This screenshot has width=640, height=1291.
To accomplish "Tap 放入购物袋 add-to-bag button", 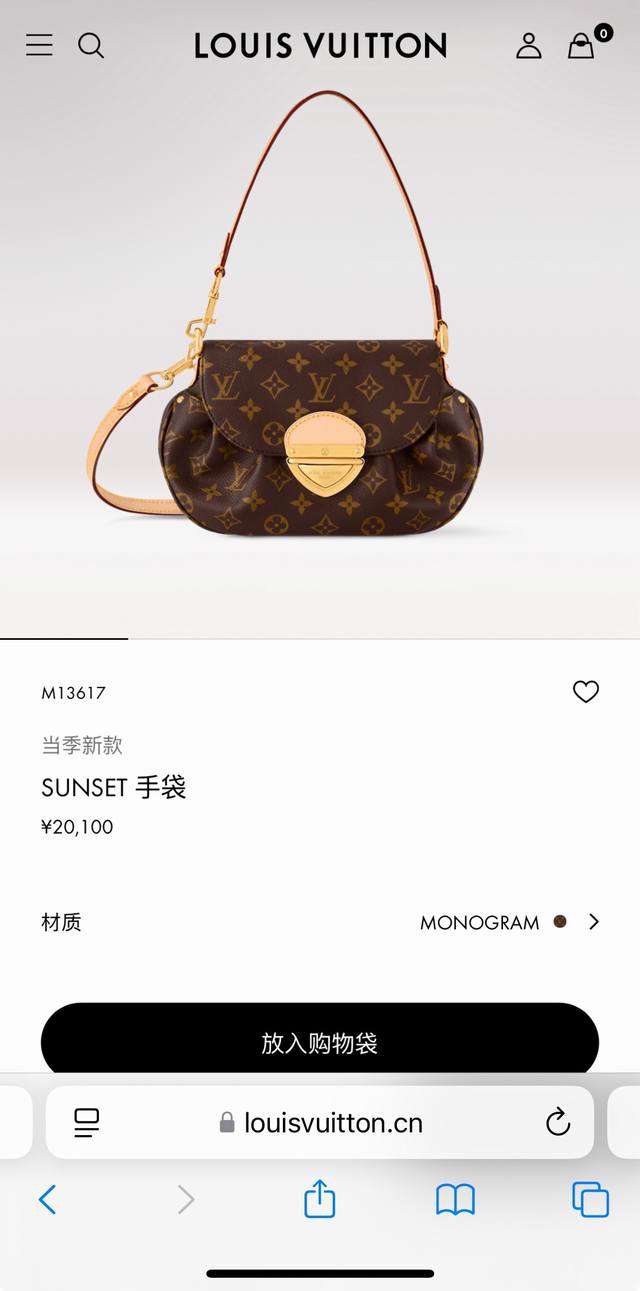I will 320,1043.
